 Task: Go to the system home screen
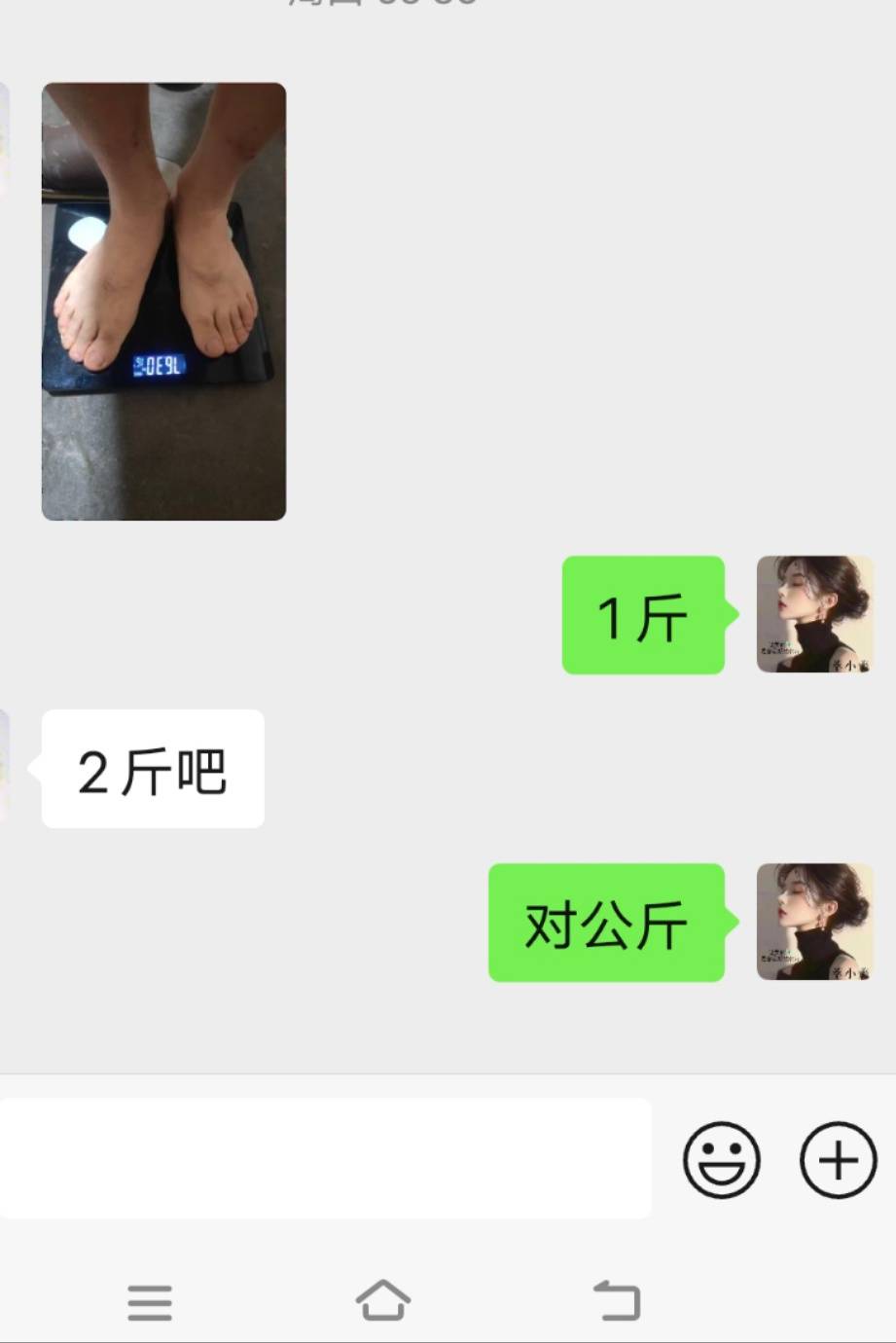coord(383,1300)
